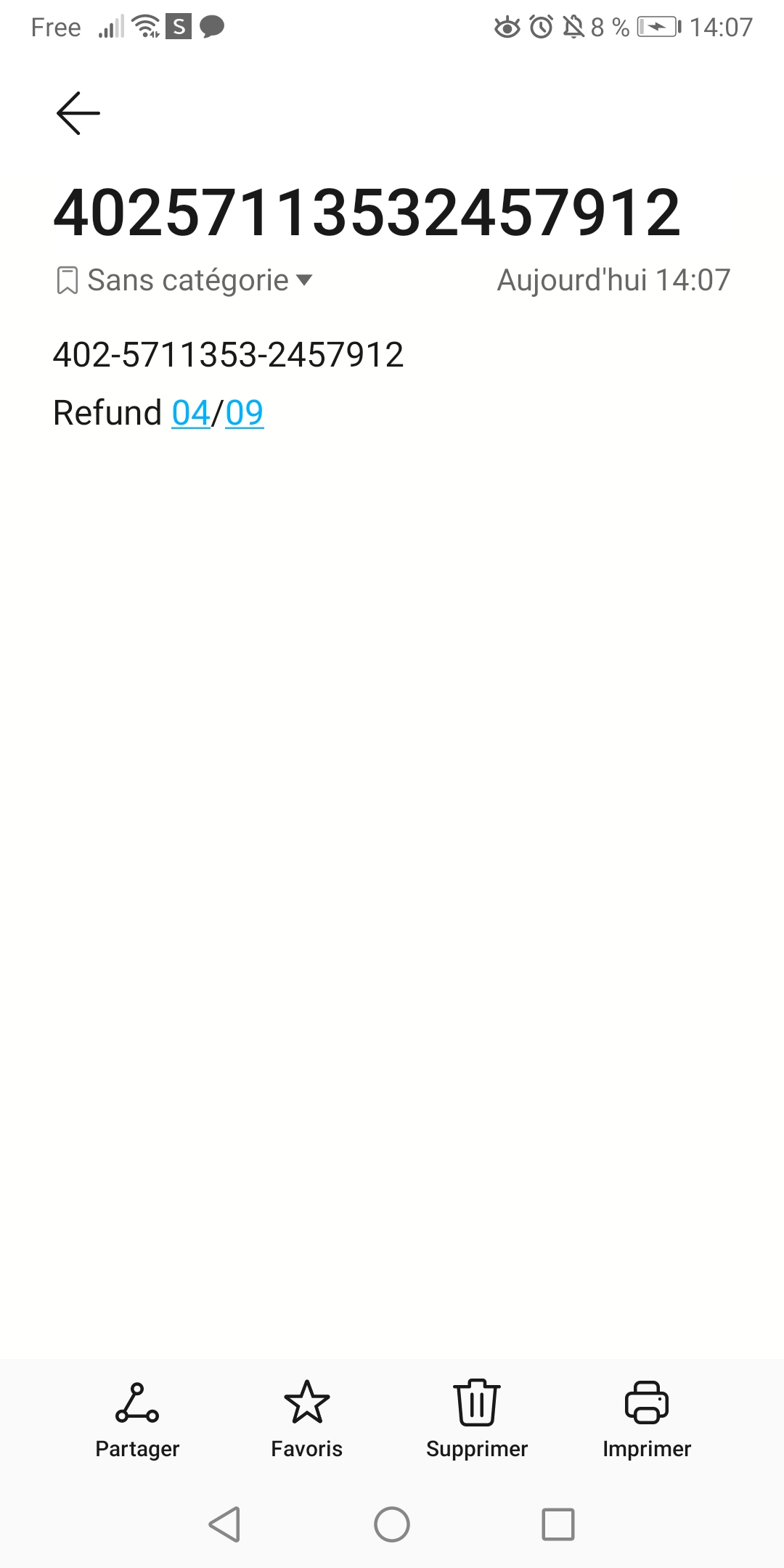Tap the linked 09 in the note

[245, 413]
